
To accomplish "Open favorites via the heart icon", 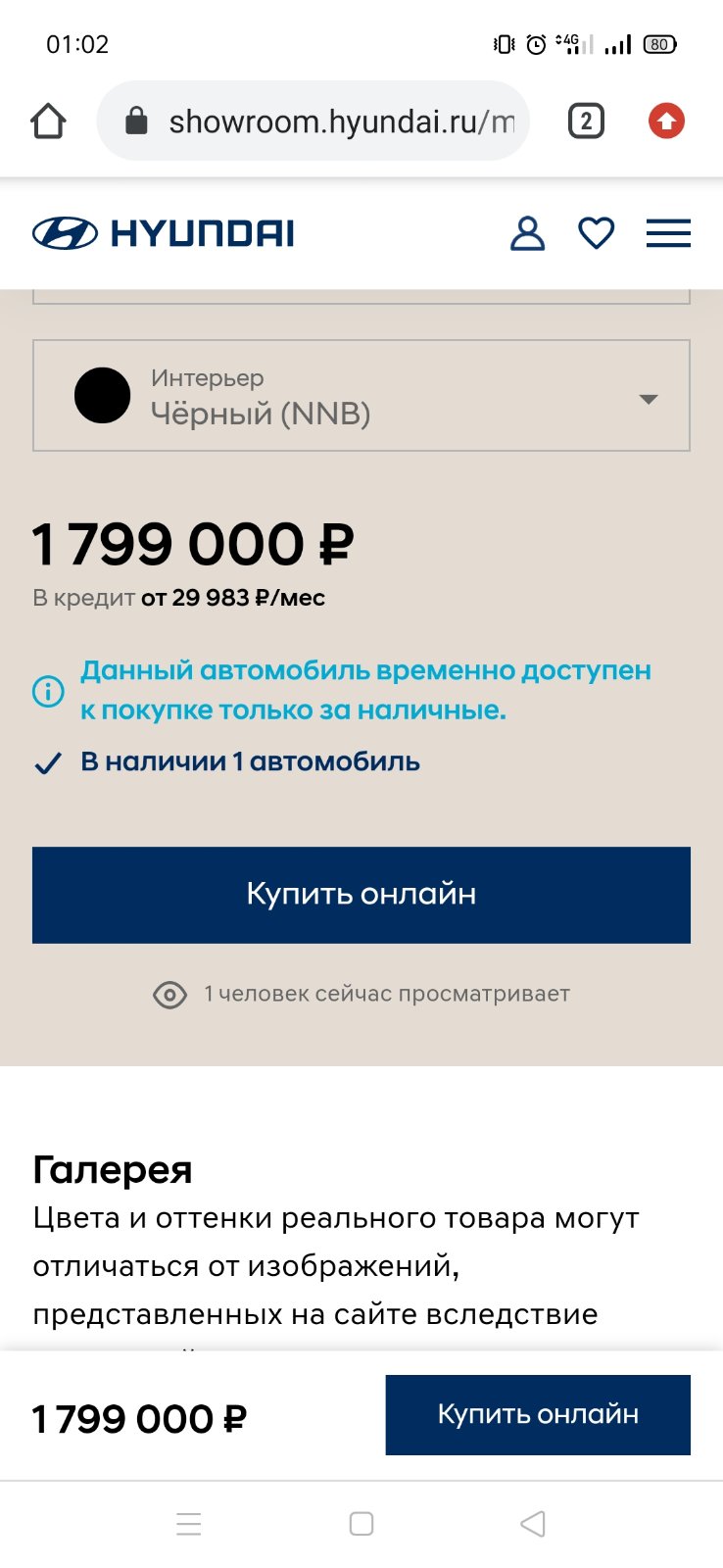I will click(596, 233).
